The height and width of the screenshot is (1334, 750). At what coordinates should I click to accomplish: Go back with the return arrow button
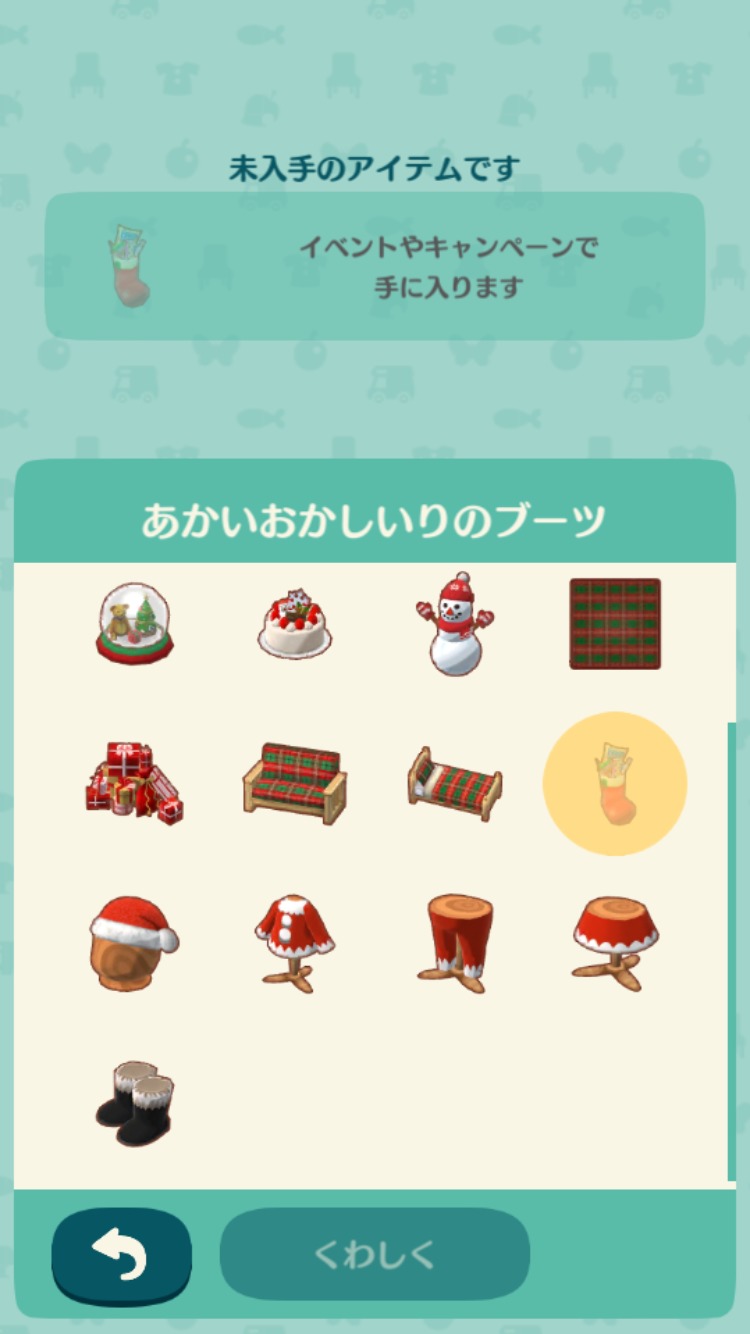point(121,1255)
